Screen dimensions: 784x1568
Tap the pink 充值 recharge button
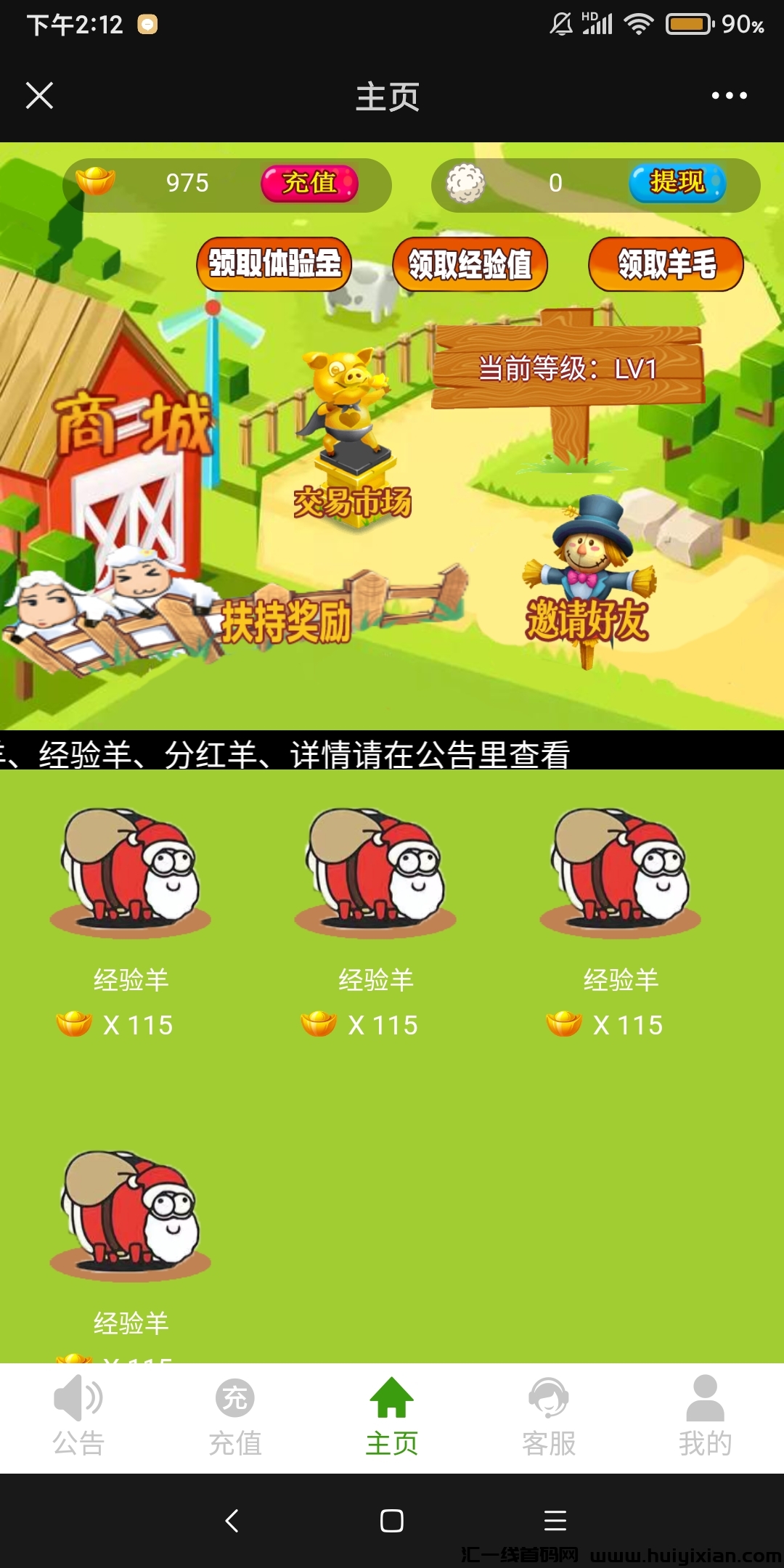pos(310,183)
